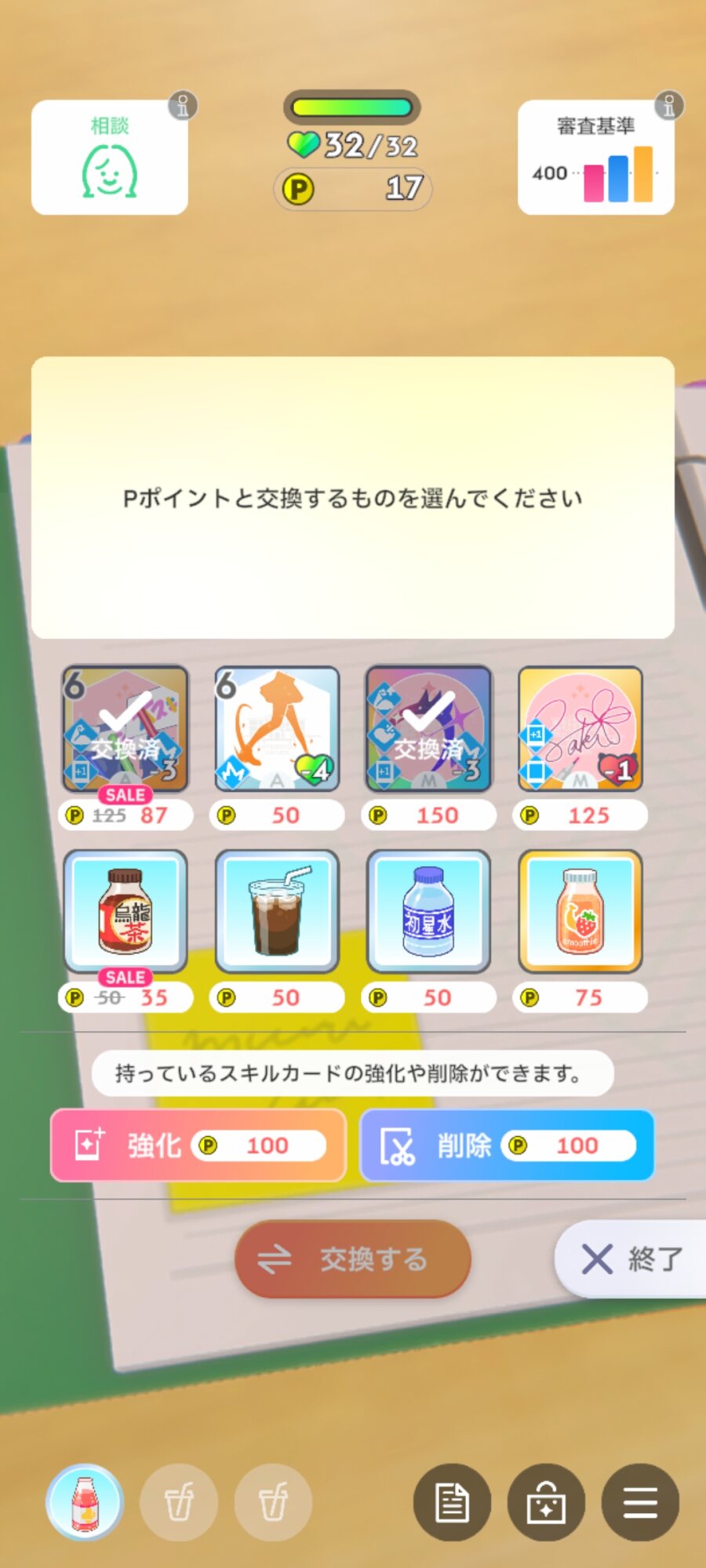706x1568 pixels.
Task: Open the document log icon
Action: 452,1502
